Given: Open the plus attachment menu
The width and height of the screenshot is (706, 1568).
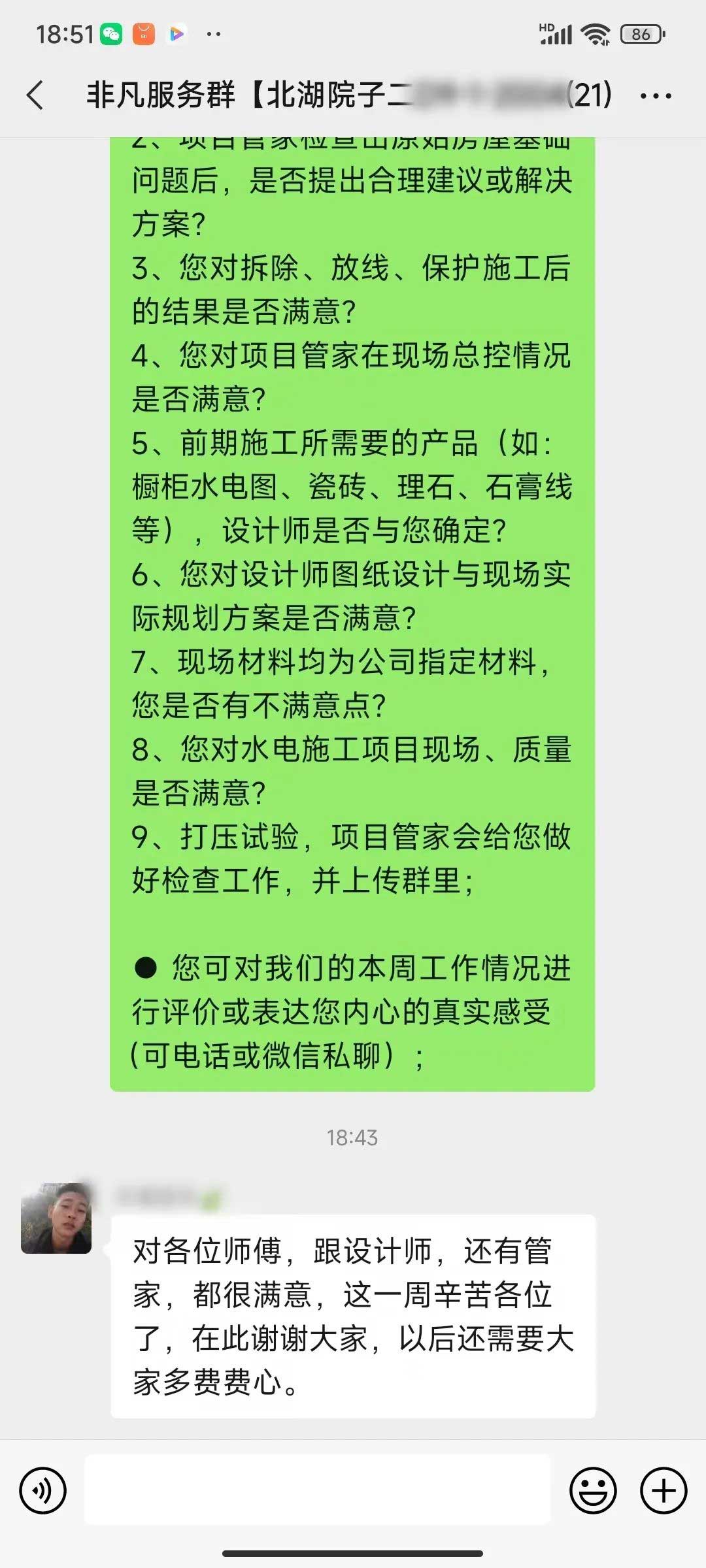Looking at the screenshot, I should tap(664, 1491).
